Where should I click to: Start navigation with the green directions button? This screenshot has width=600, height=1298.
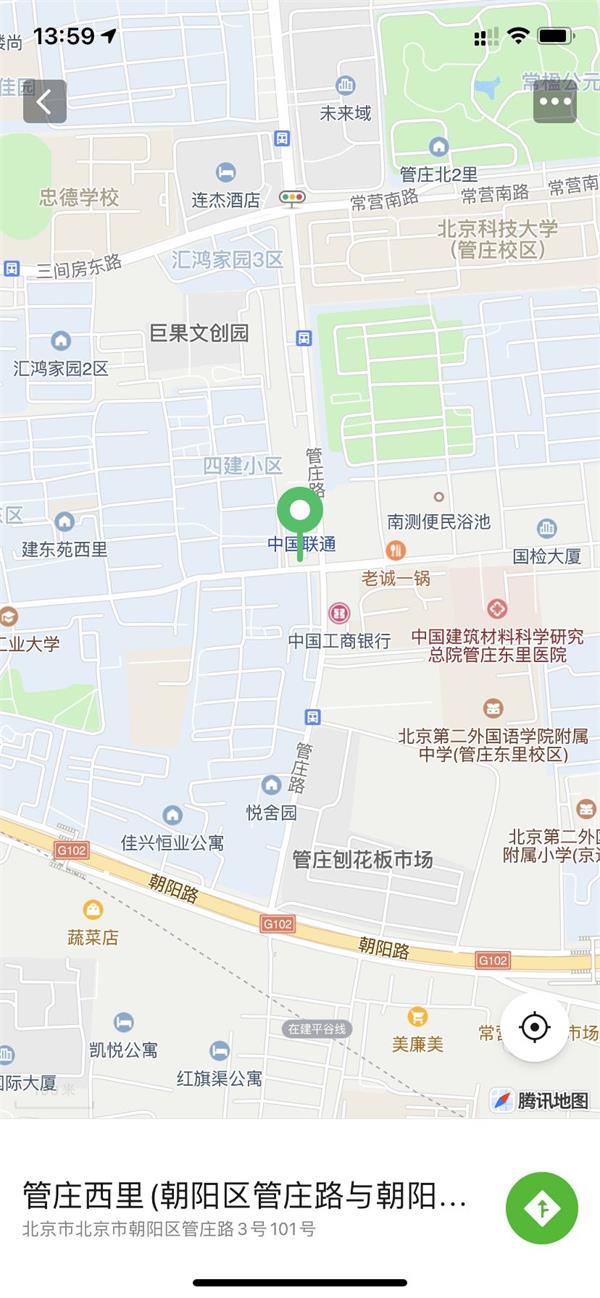pos(542,1207)
